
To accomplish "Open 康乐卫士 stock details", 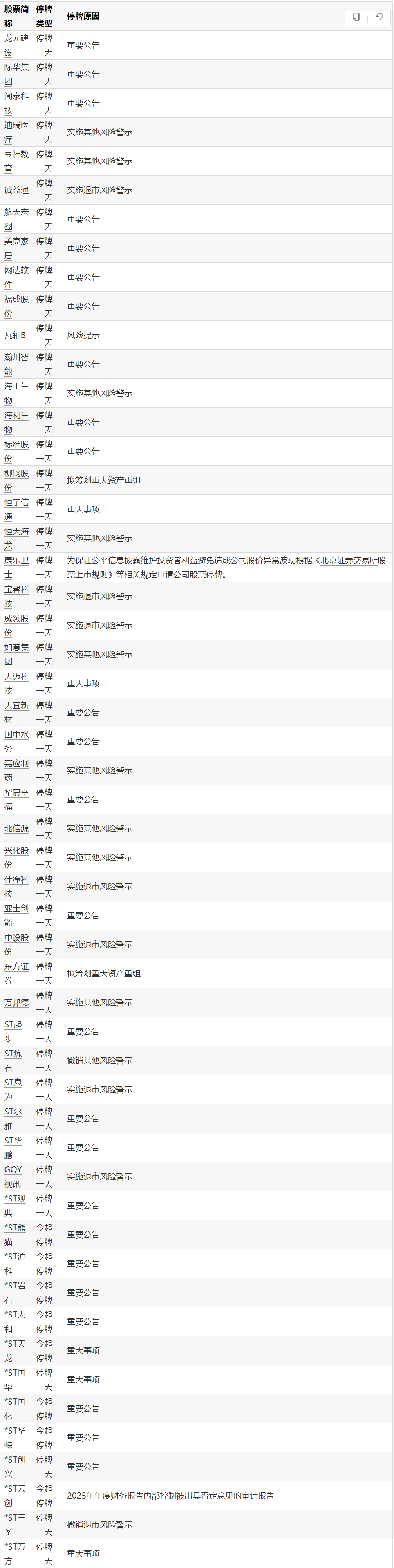I will (x=16, y=561).
